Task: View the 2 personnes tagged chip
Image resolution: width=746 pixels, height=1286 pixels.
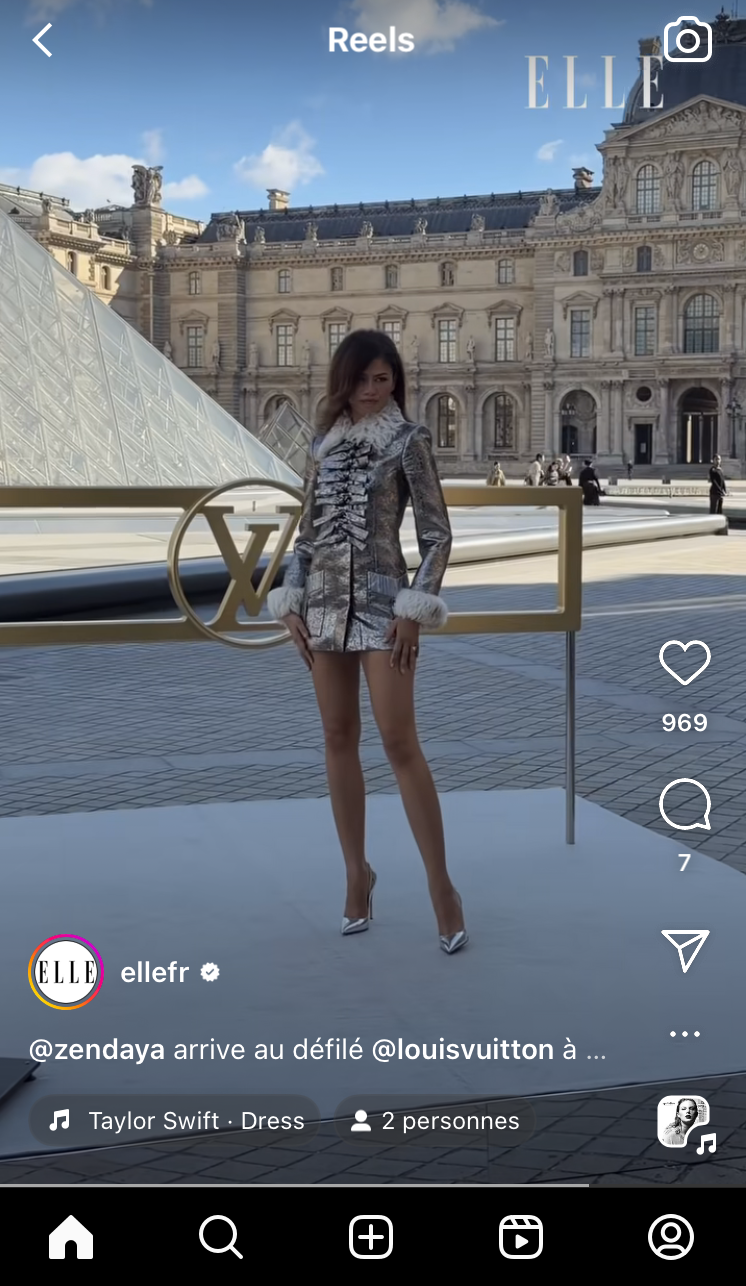Action: point(435,1121)
